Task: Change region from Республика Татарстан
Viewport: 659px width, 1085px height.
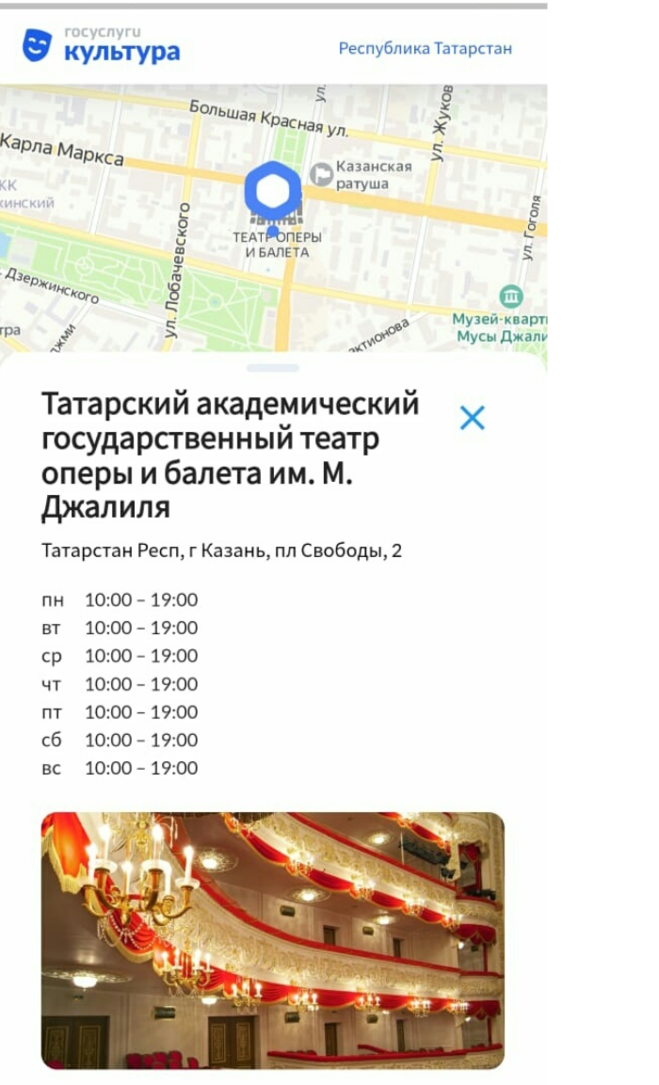Action: 425,48
